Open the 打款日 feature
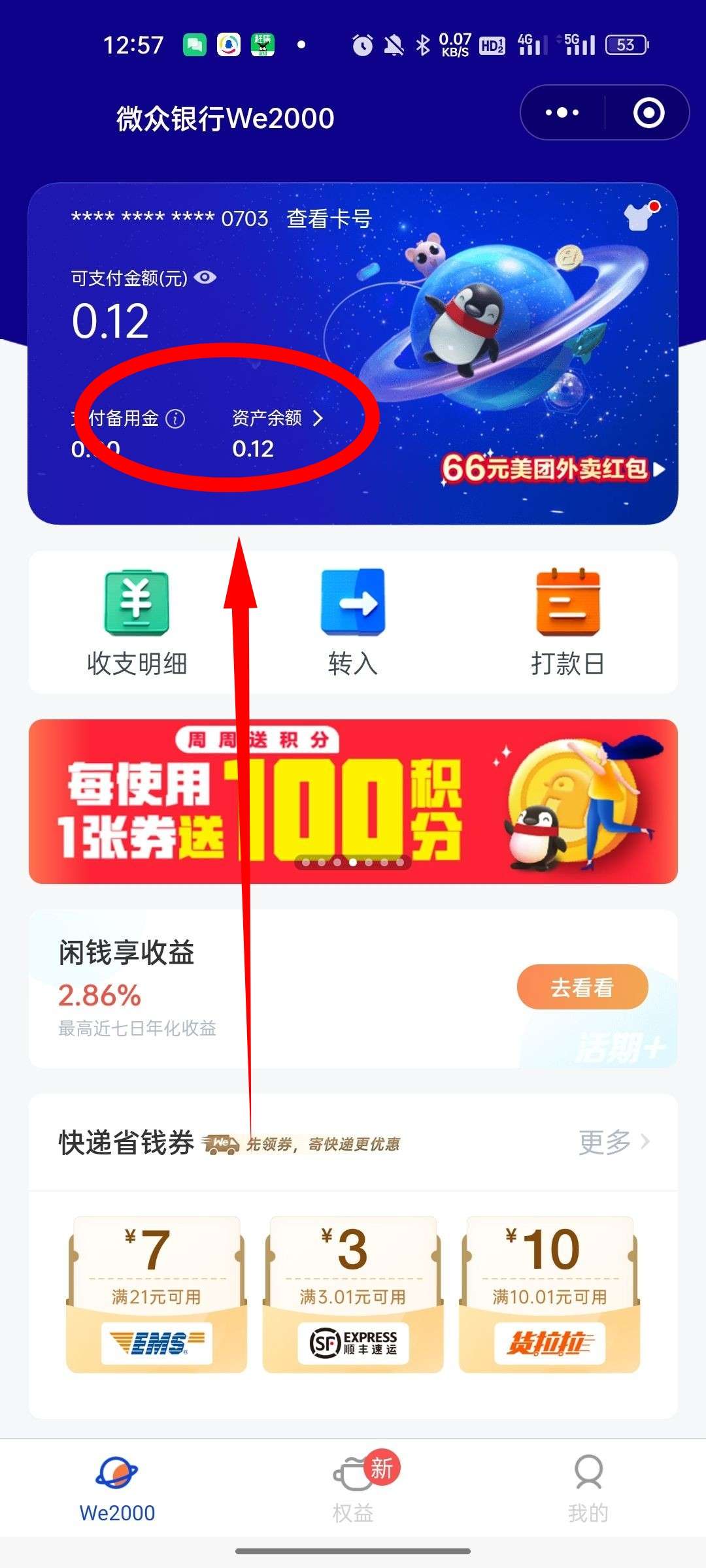Viewport: 706px width, 1568px height. coord(567,622)
